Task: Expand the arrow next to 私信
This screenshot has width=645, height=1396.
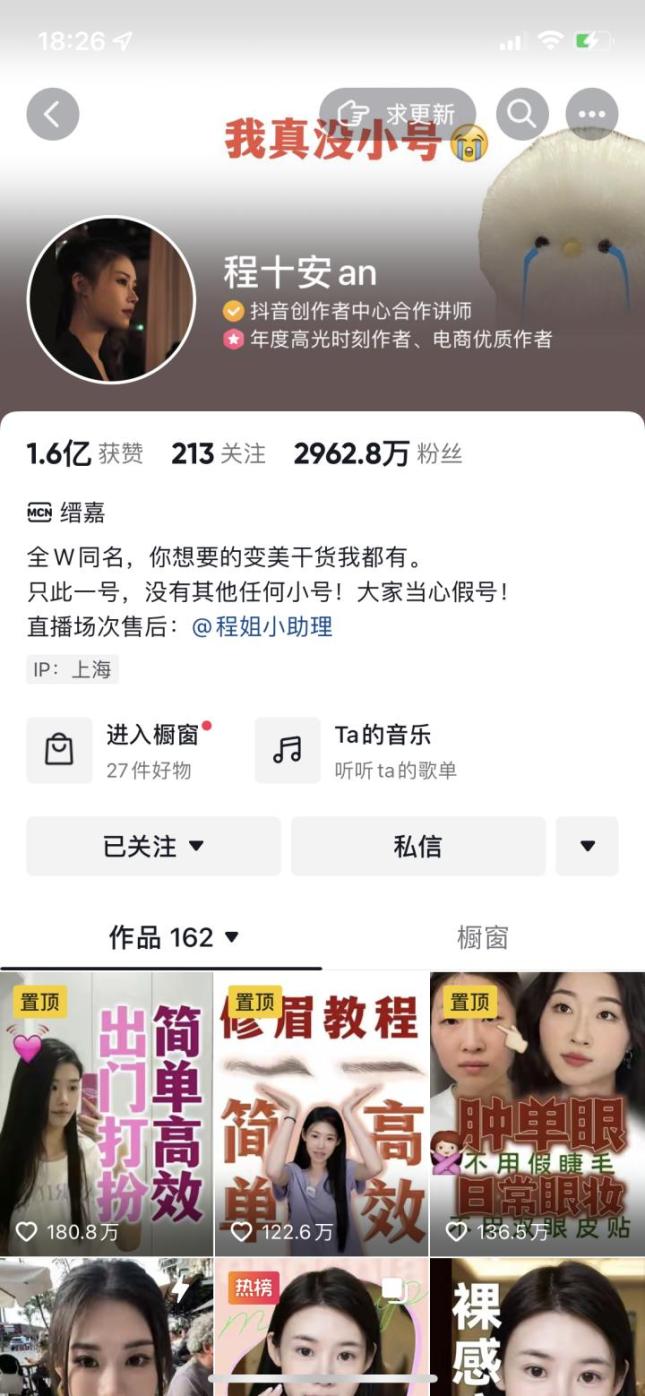Action: [x=587, y=846]
